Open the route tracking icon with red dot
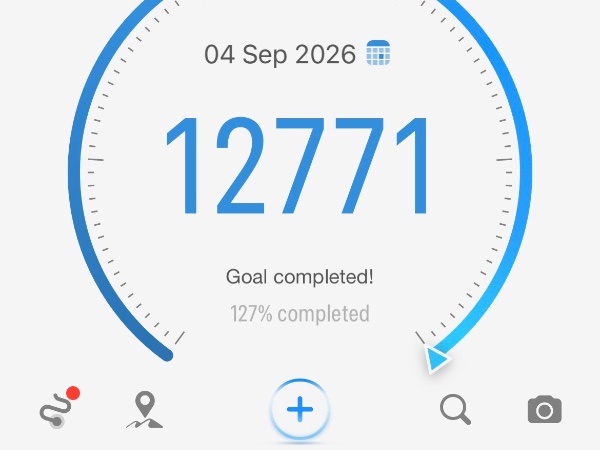This screenshot has height=450, width=600. pos(59,408)
